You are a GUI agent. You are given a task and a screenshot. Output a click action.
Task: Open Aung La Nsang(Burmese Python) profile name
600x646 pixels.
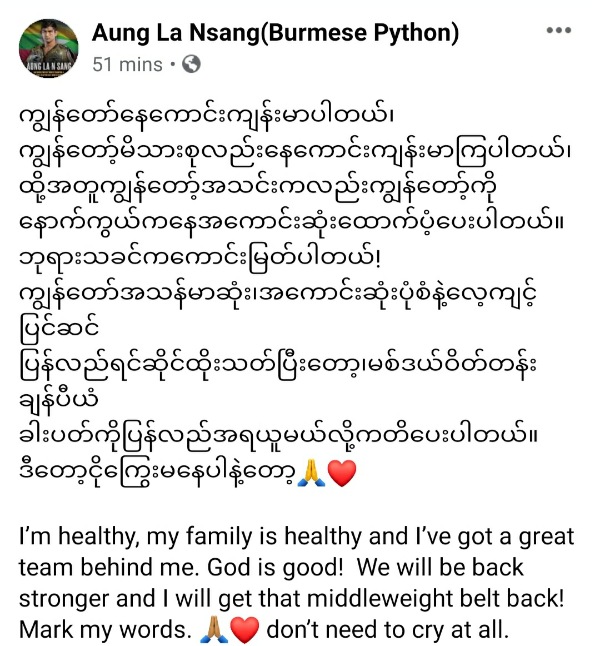coord(275,33)
